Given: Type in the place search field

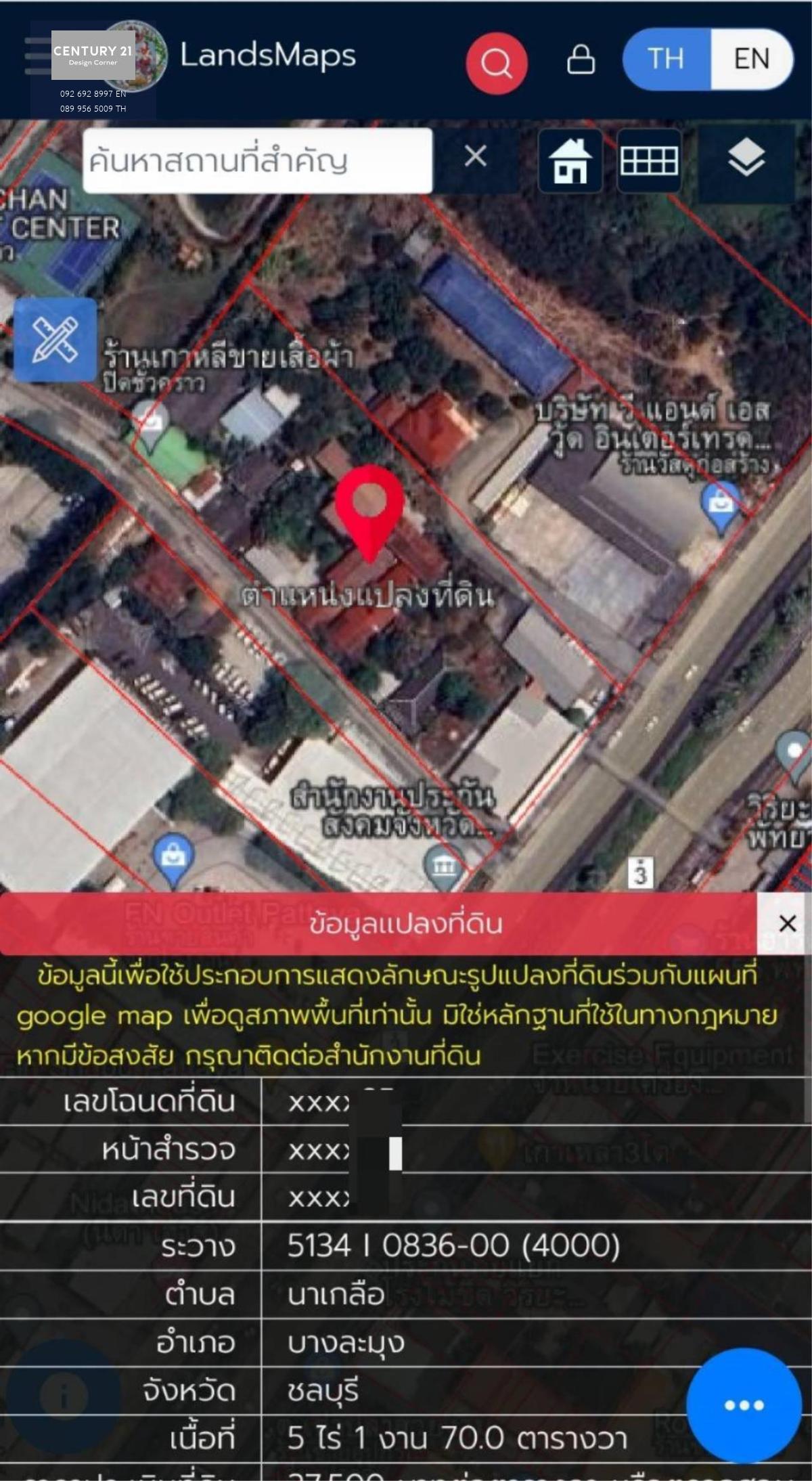Looking at the screenshot, I should [257, 160].
